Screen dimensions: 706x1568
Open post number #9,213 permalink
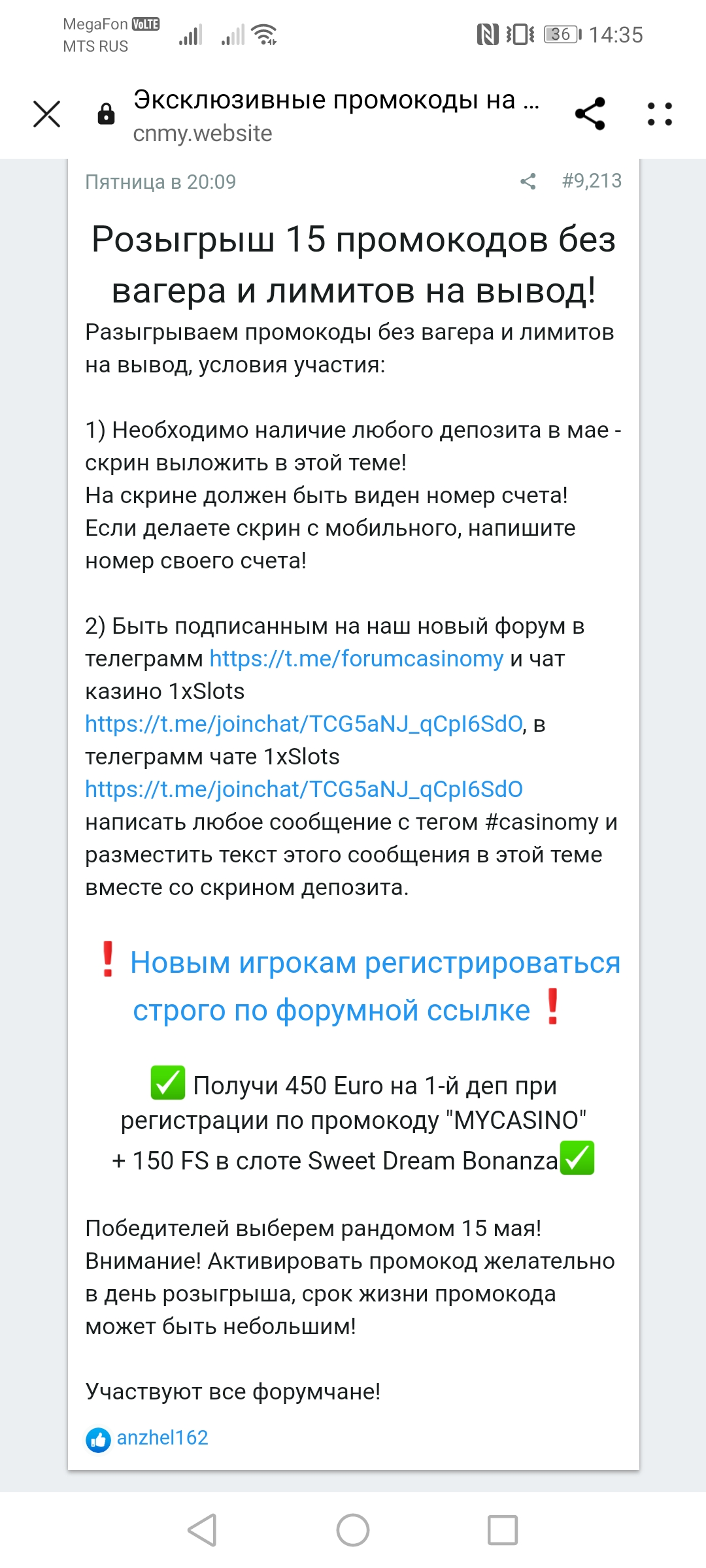point(592,181)
